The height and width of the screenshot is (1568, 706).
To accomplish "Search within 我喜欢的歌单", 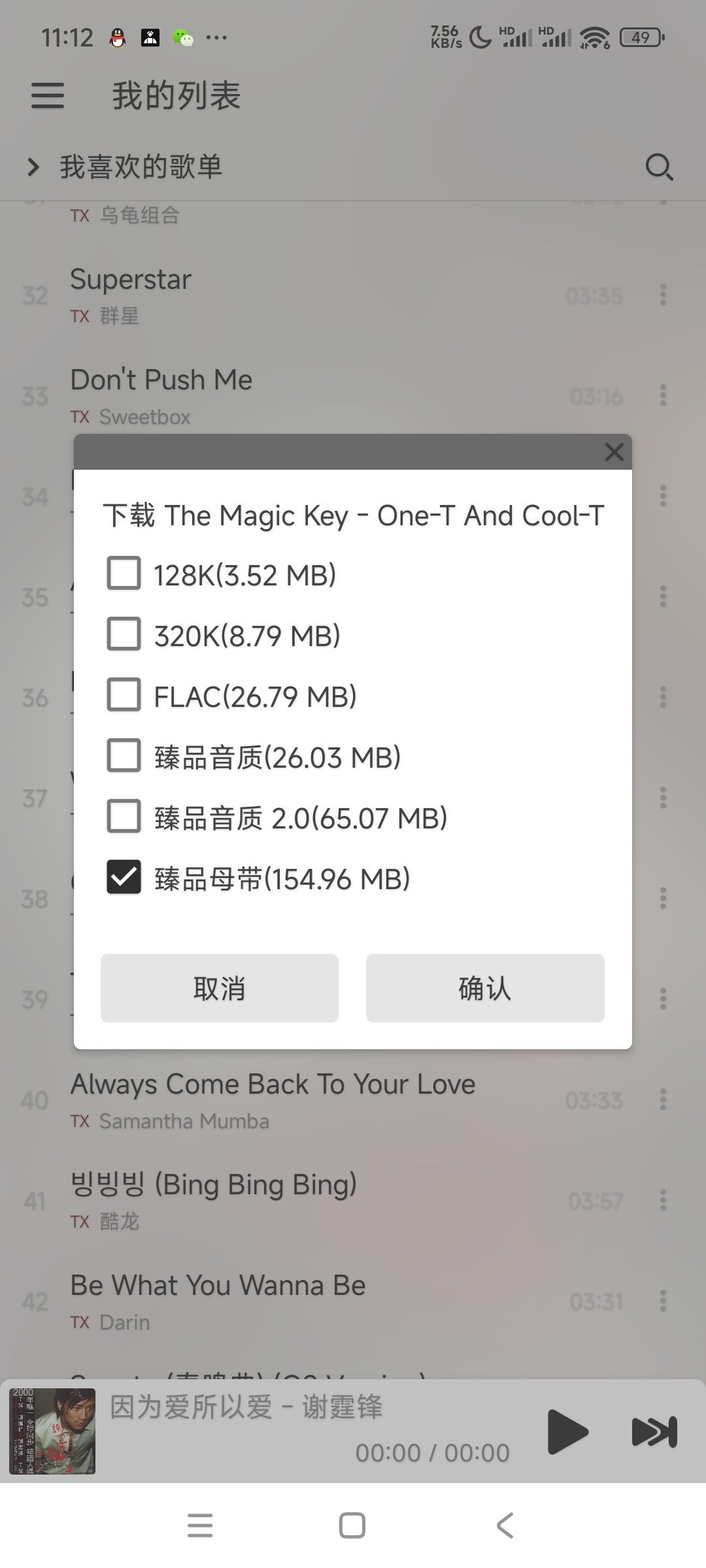I will [659, 167].
